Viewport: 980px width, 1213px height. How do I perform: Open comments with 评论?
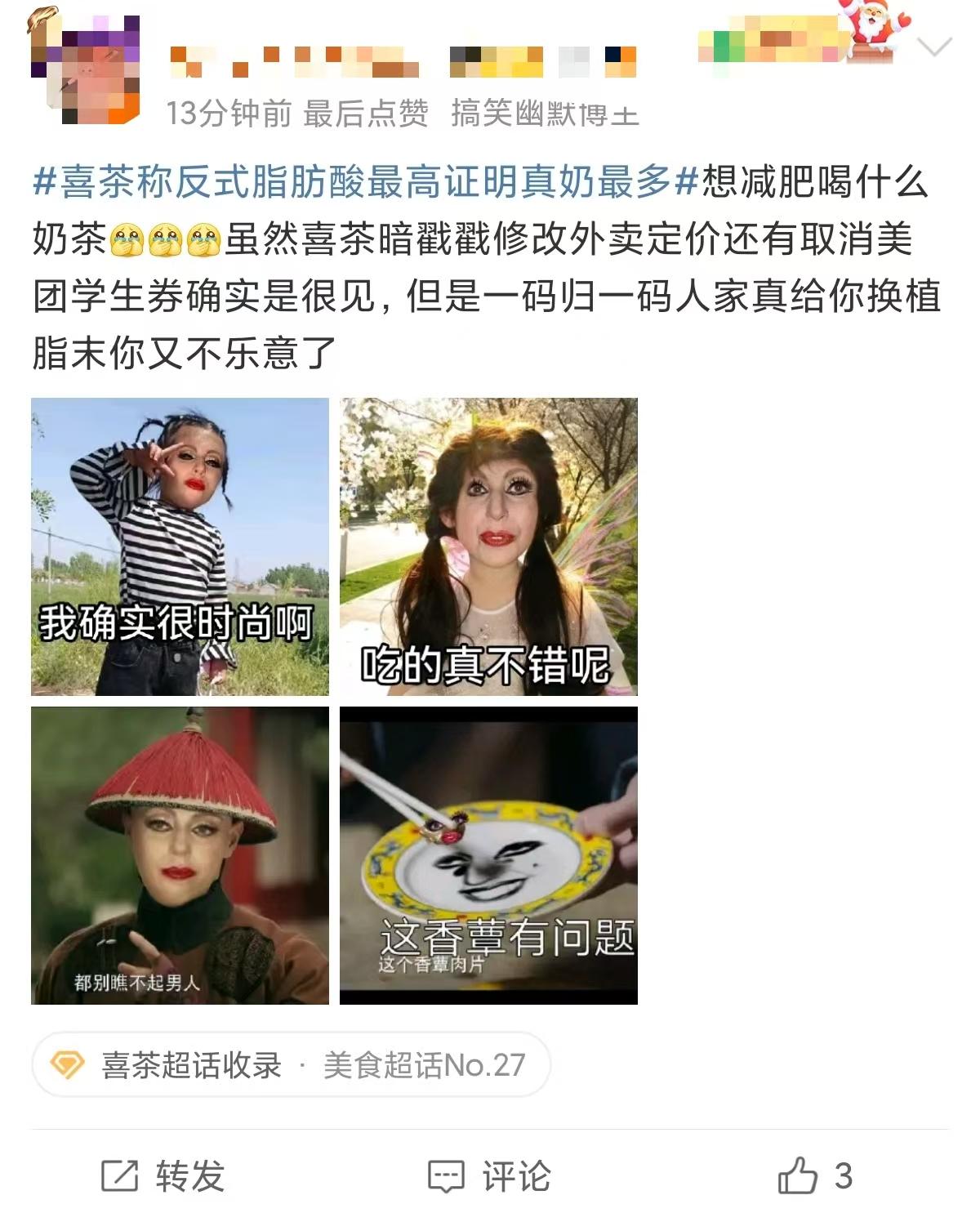click(490, 1176)
